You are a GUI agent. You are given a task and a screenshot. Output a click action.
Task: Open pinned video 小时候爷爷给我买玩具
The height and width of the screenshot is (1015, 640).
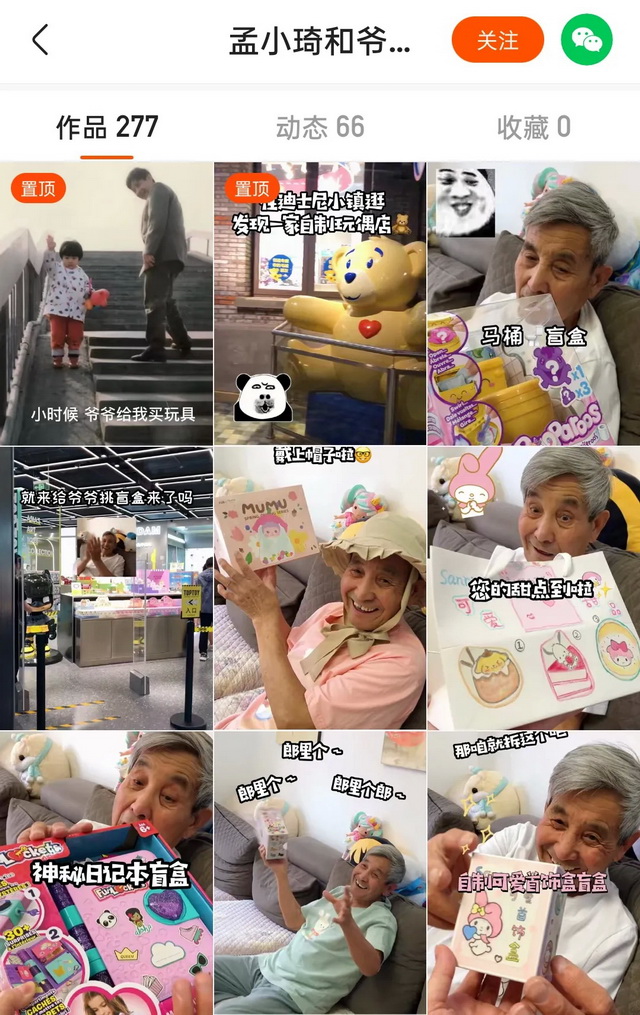pyautogui.click(x=106, y=303)
